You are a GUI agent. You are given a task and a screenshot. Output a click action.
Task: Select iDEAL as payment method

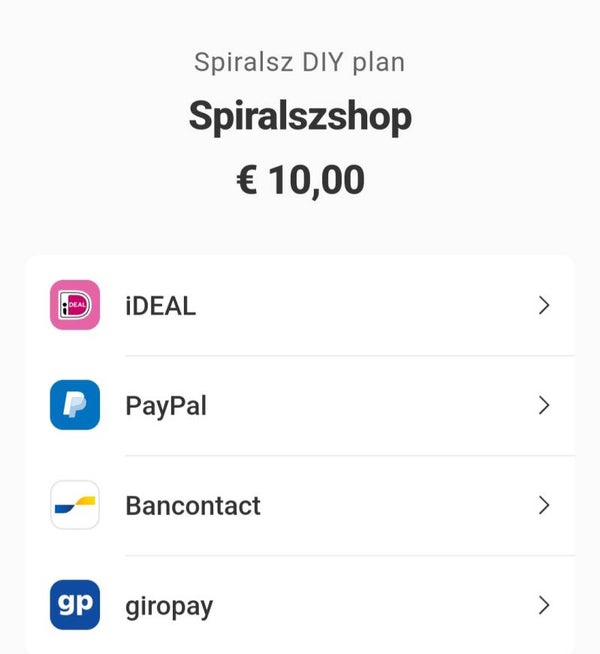click(300, 305)
